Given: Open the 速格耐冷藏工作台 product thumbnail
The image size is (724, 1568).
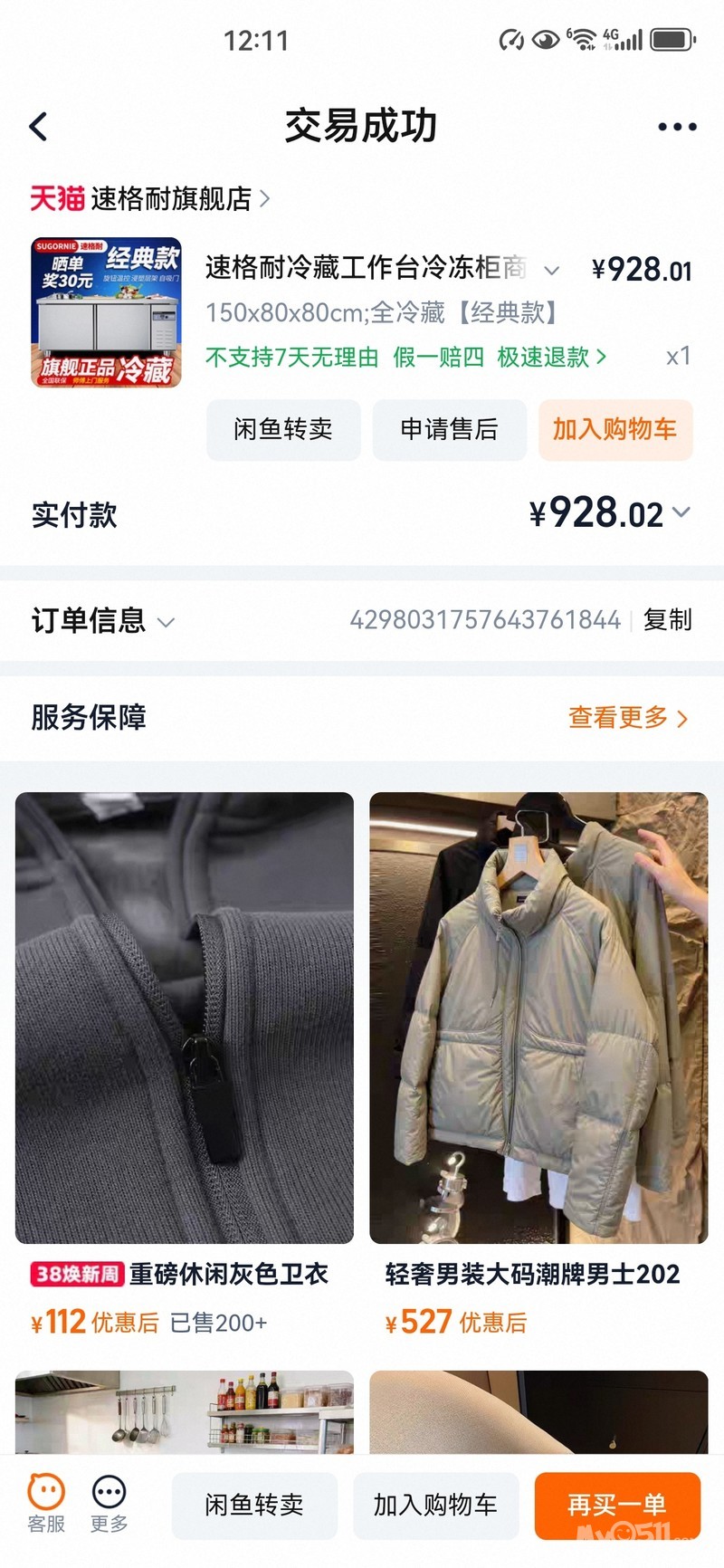Looking at the screenshot, I should [107, 312].
